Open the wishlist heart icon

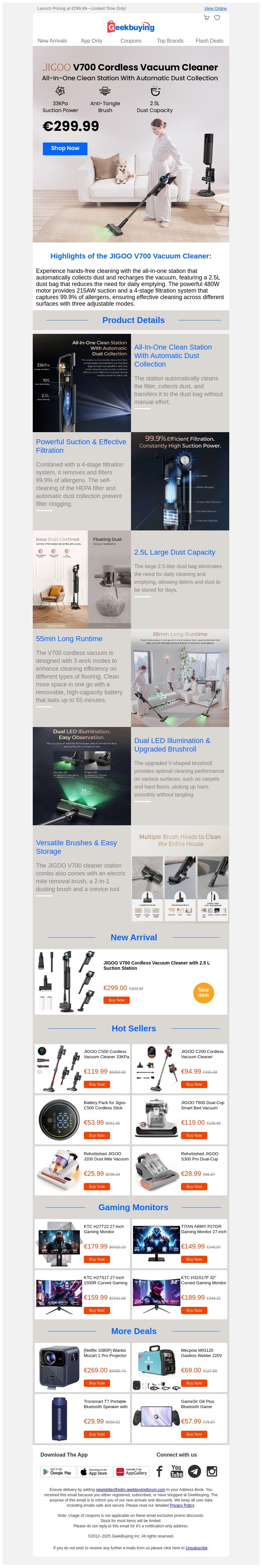(x=217, y=18)
